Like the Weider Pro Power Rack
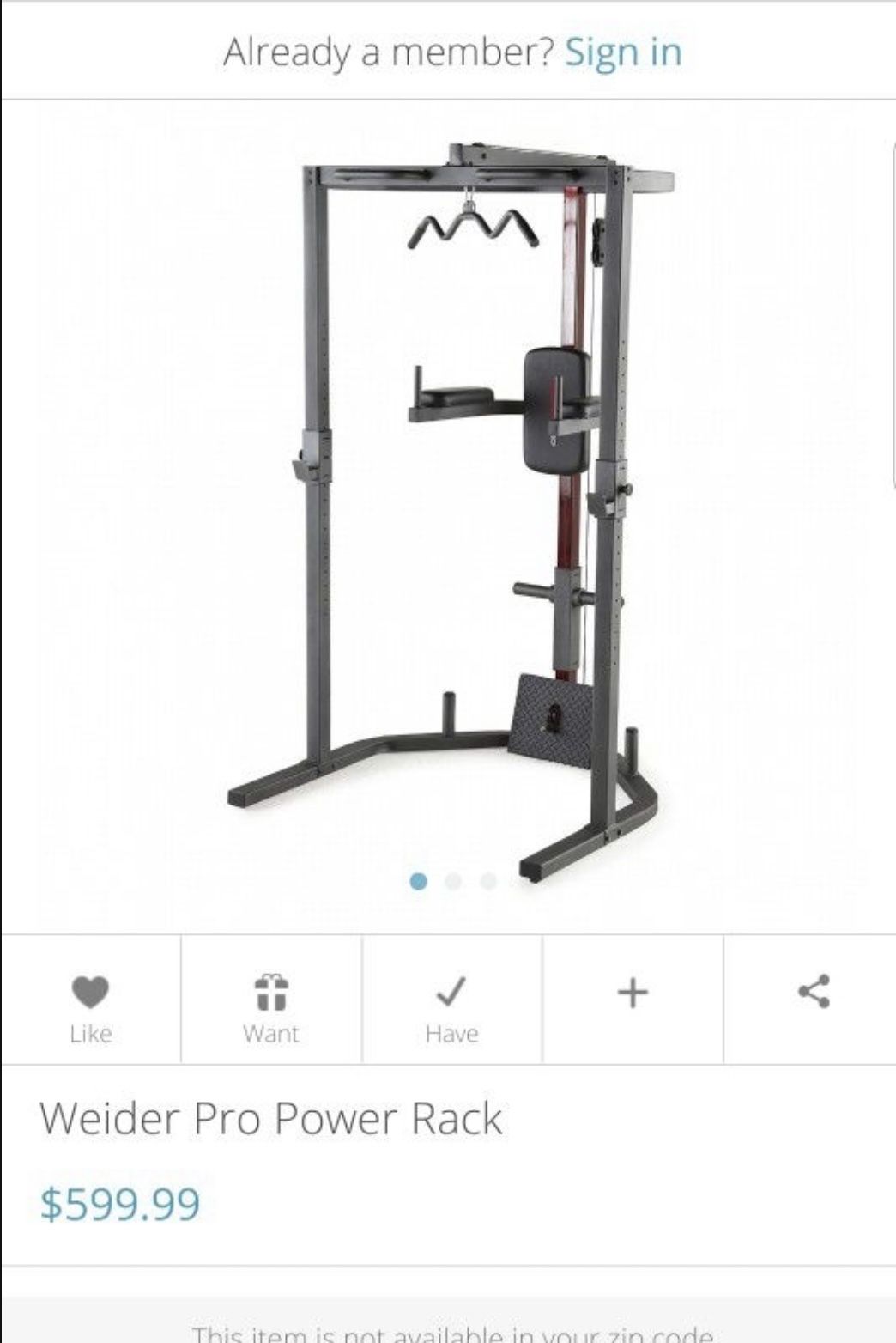The height and width of the screenshot is (1343, 896). (x=90, y=1001)
